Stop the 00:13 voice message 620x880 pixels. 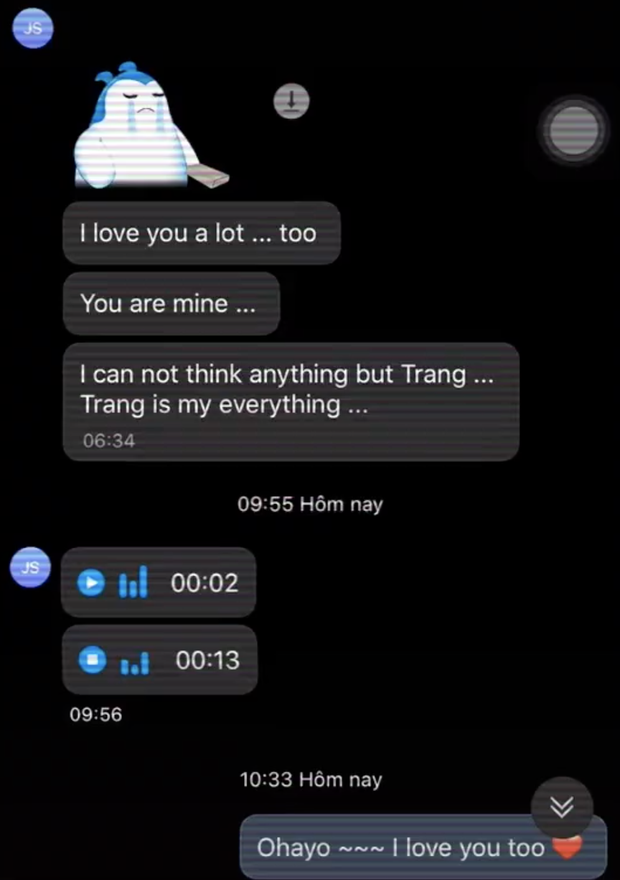pyautogui.click(x=91, y=660)
